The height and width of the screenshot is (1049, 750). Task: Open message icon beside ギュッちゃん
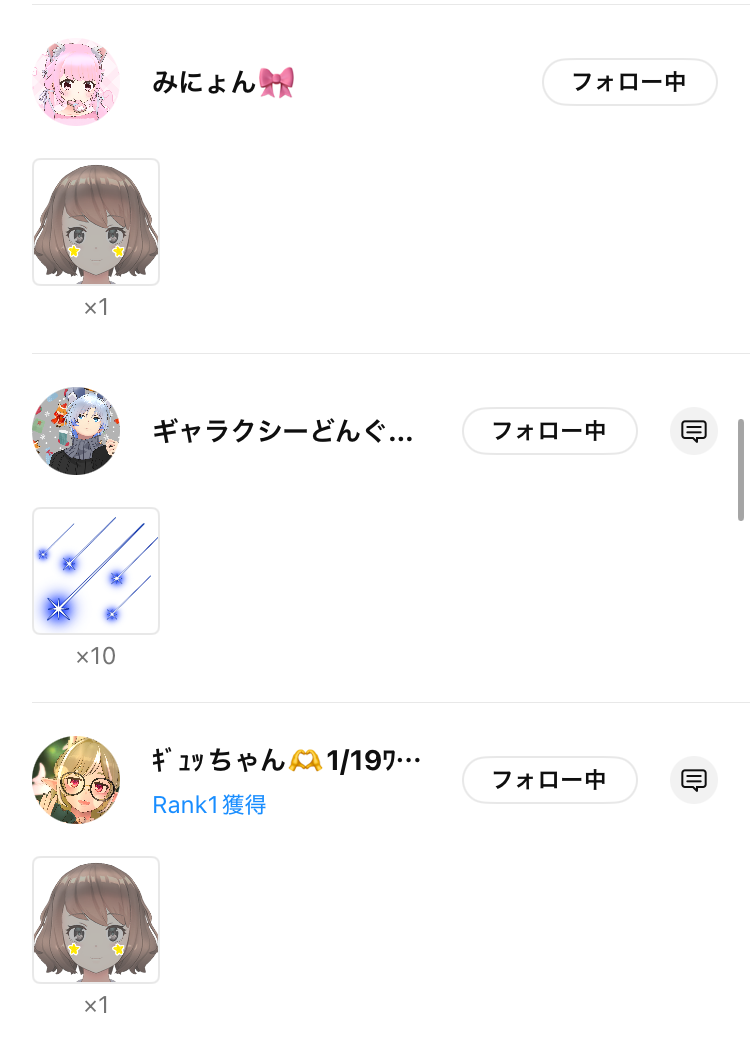(x=694, y=780)
